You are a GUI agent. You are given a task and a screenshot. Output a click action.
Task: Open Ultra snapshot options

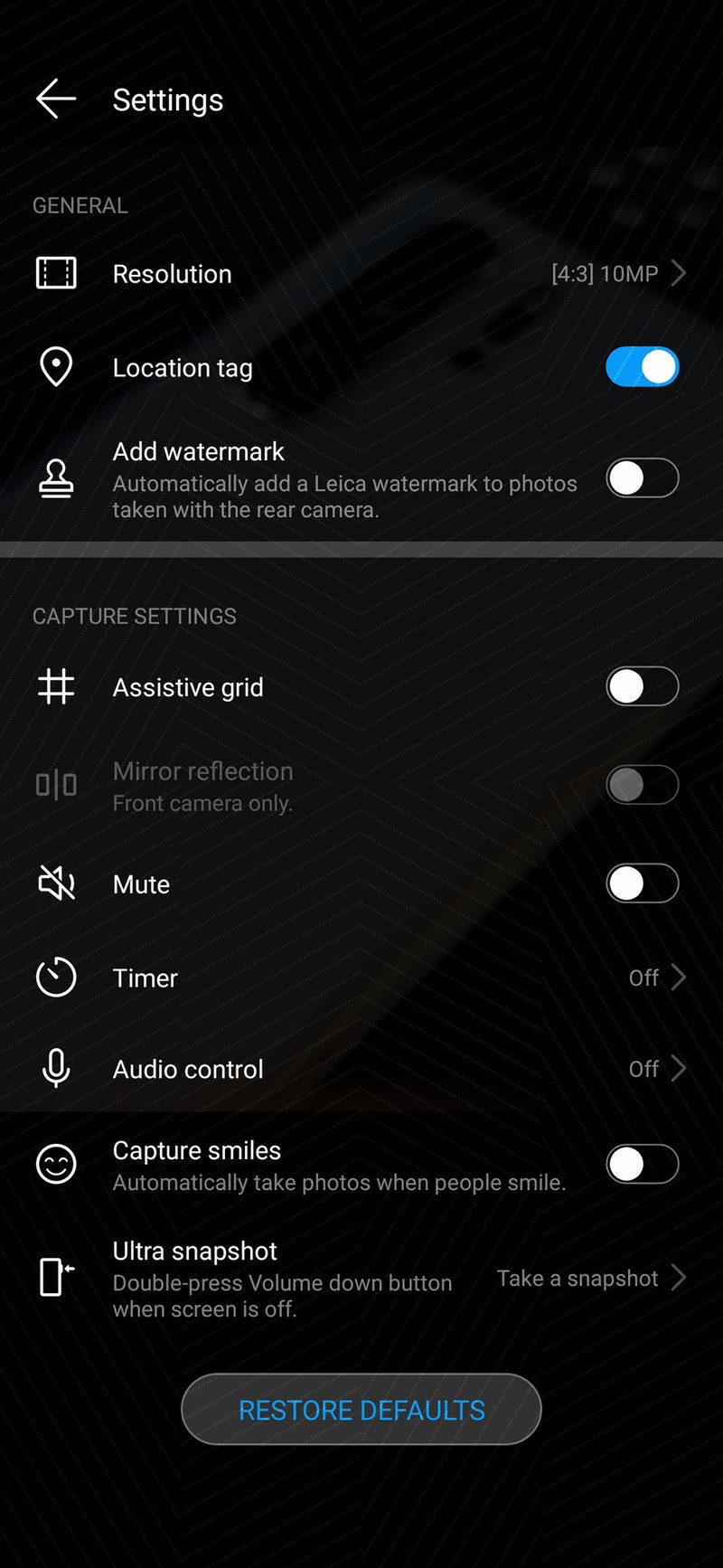click(x=361, y=1278)
